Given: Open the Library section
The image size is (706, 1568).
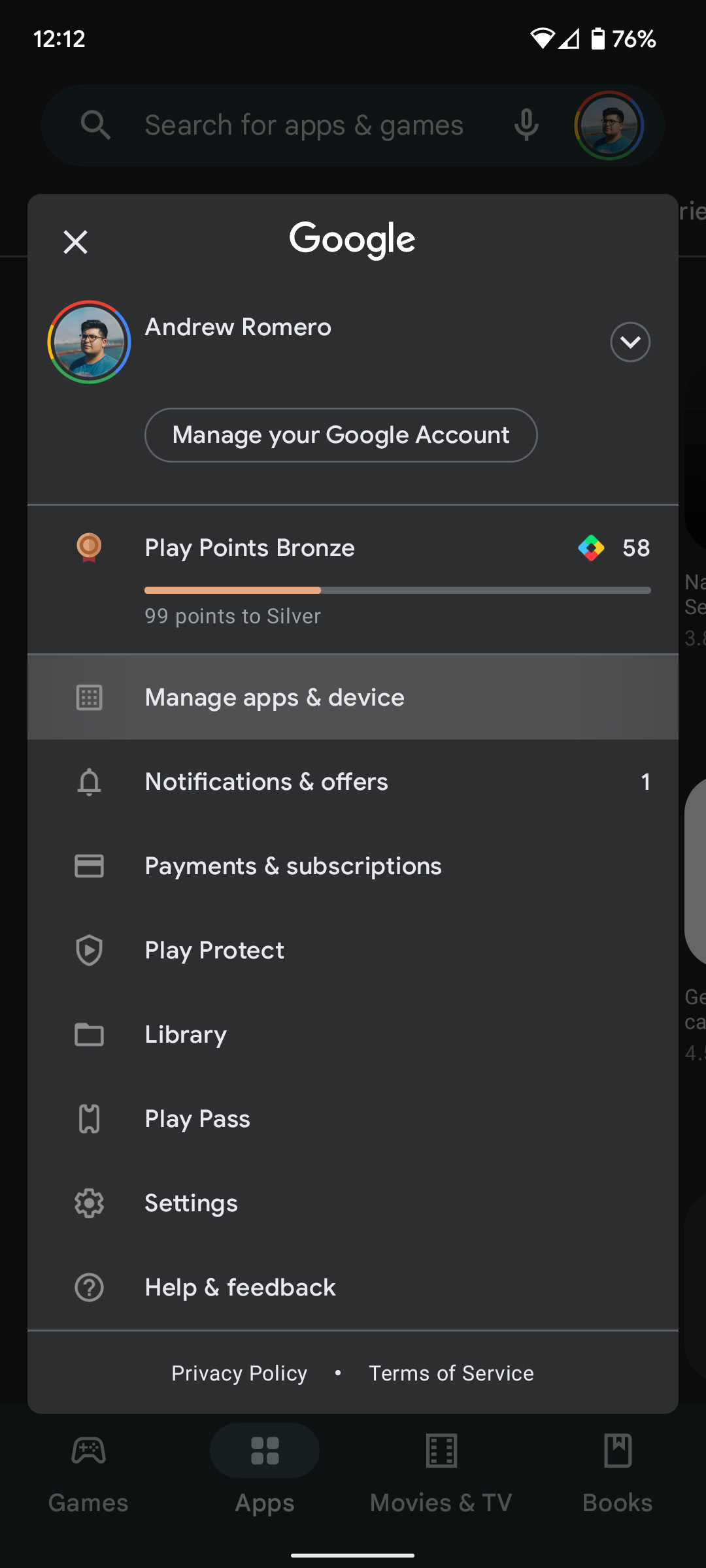Looking at the screenshot, I should [185, 1034].
